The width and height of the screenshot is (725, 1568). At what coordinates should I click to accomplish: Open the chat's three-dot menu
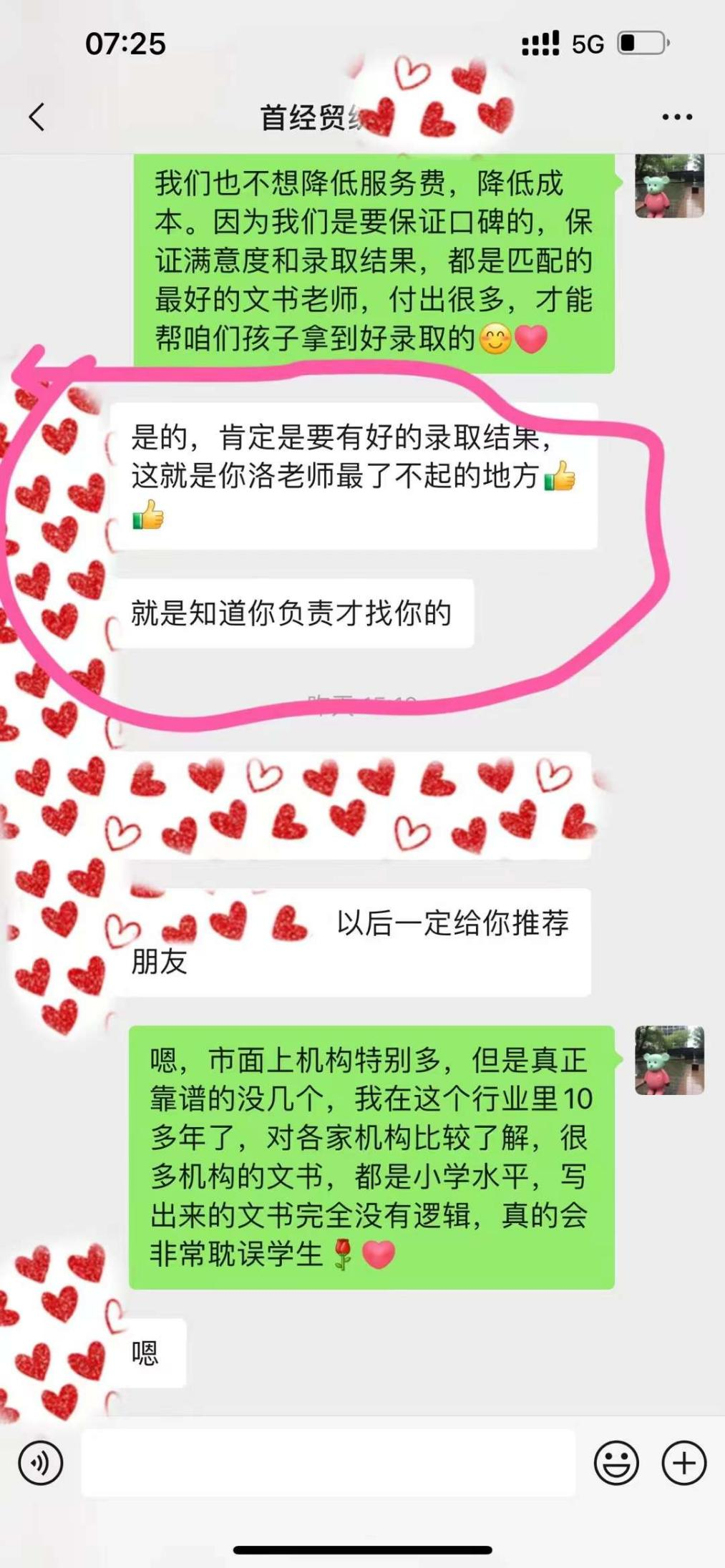[676, 117]
